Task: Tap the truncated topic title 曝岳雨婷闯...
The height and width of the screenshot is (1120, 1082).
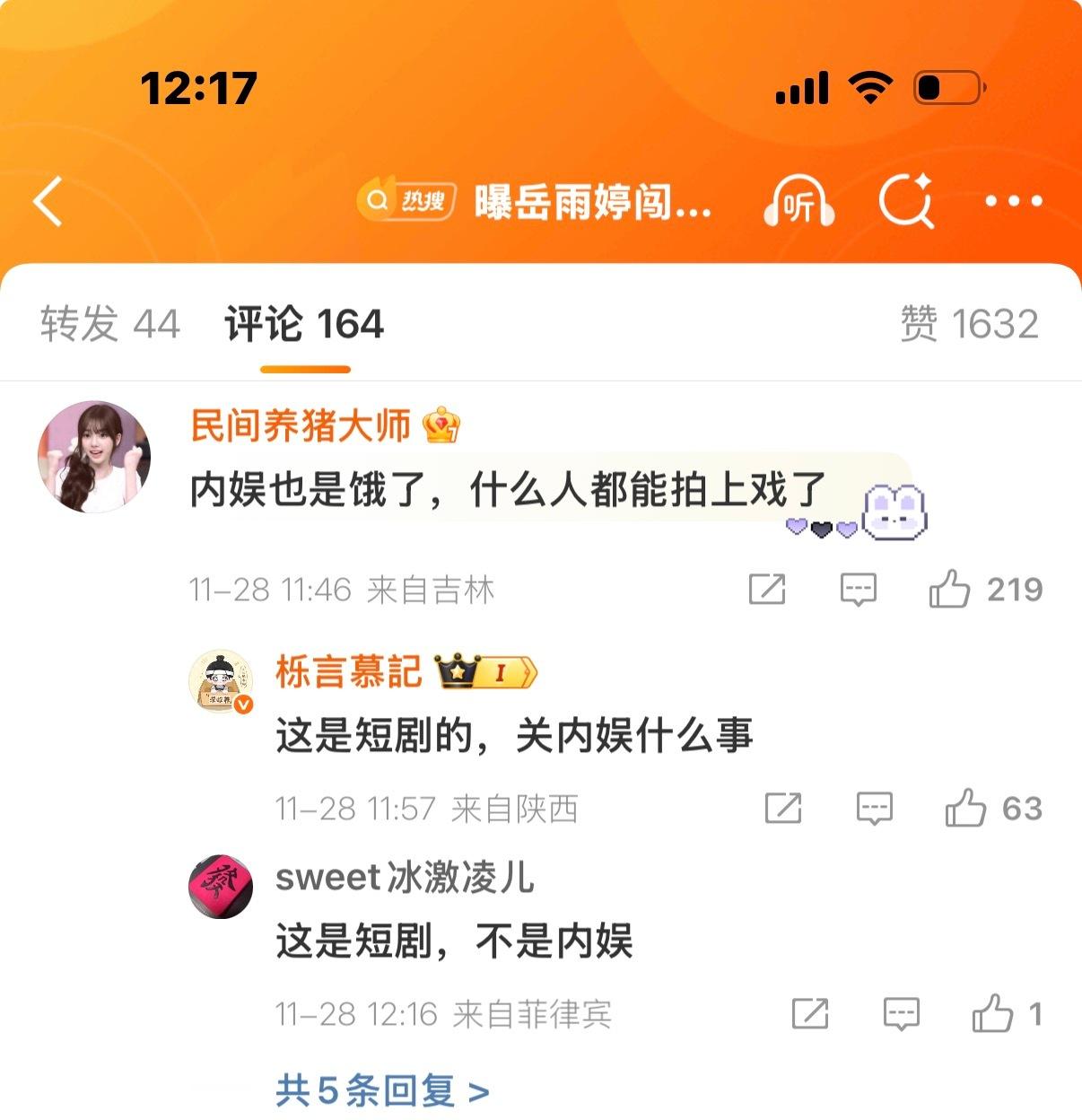Action: coord(592,205)
